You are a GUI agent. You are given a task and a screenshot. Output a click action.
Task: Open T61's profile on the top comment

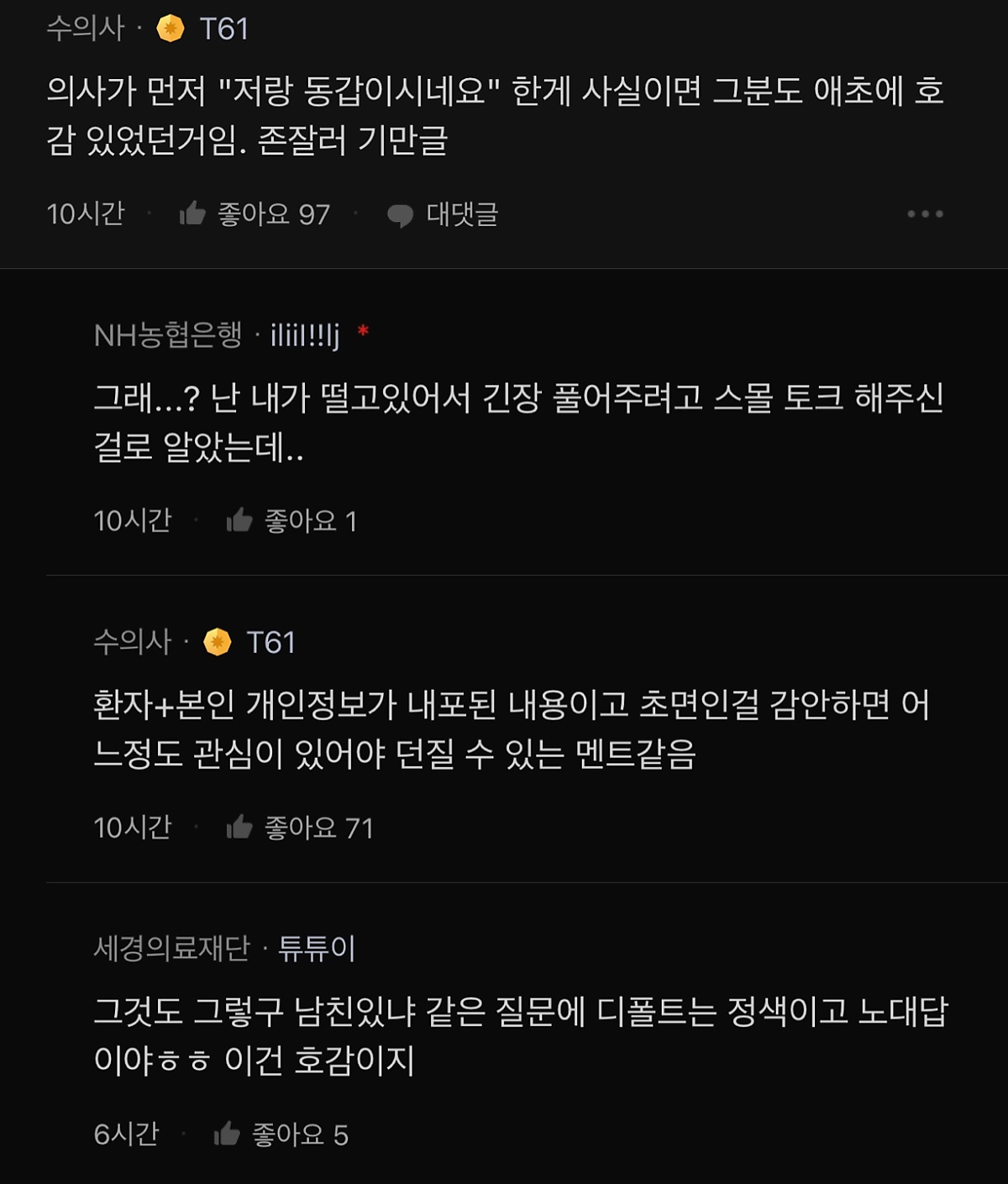[223, 29]
